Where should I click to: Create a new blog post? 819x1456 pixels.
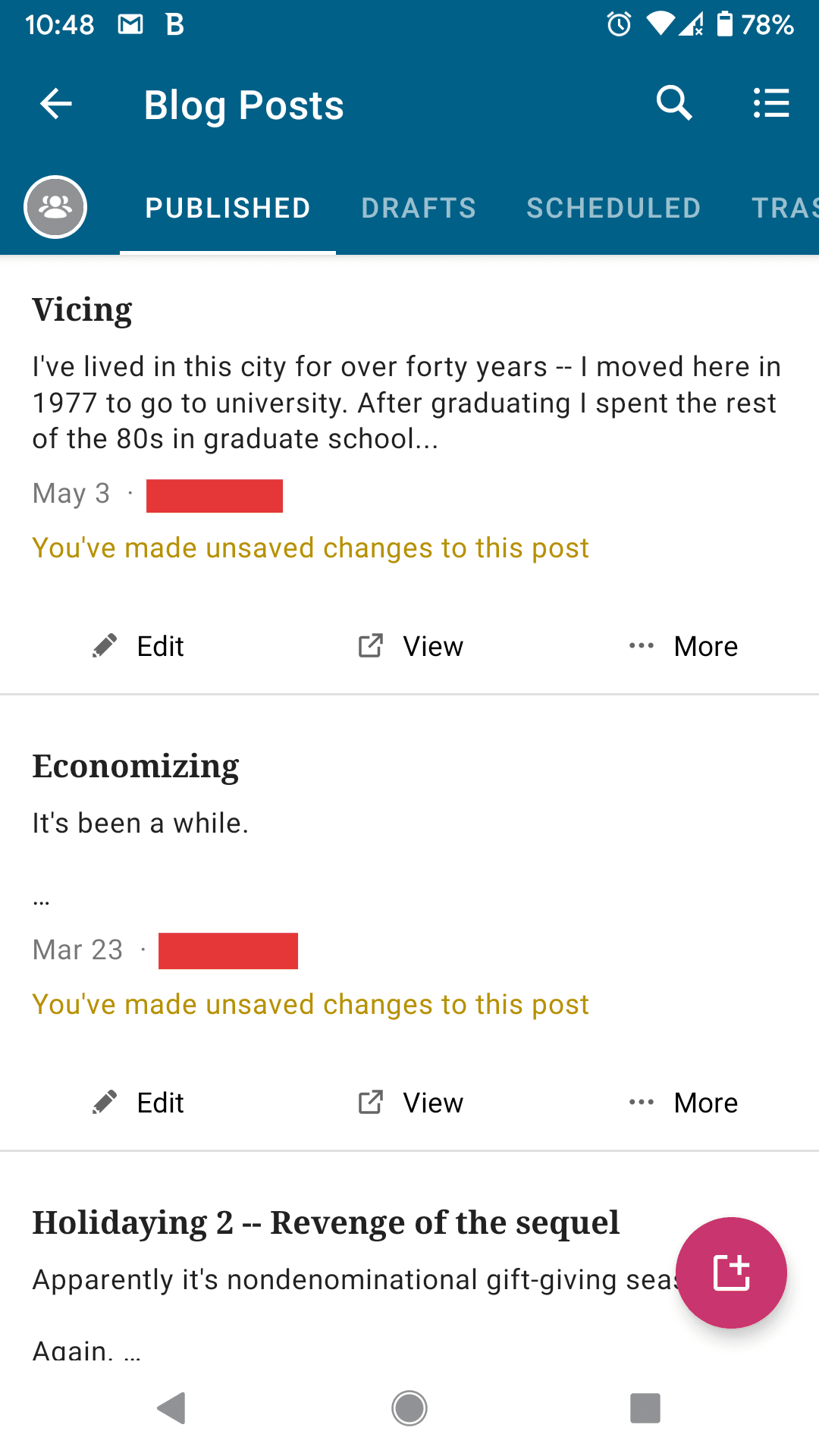pyautogui.click(x=731, y=1272)
